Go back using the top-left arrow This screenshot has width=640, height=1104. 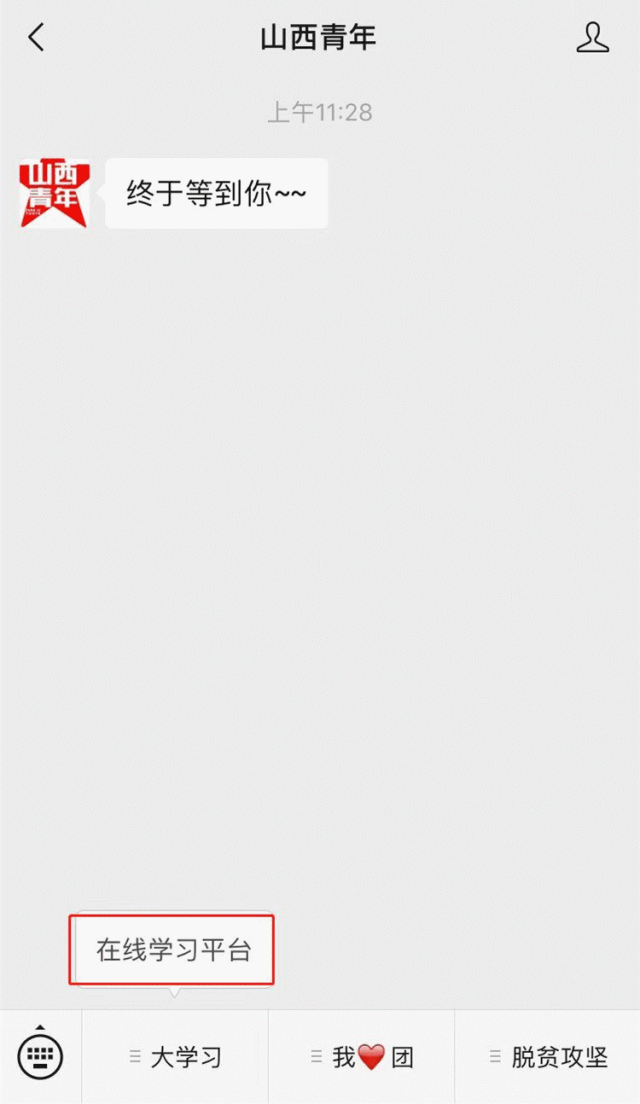point(37,38)
